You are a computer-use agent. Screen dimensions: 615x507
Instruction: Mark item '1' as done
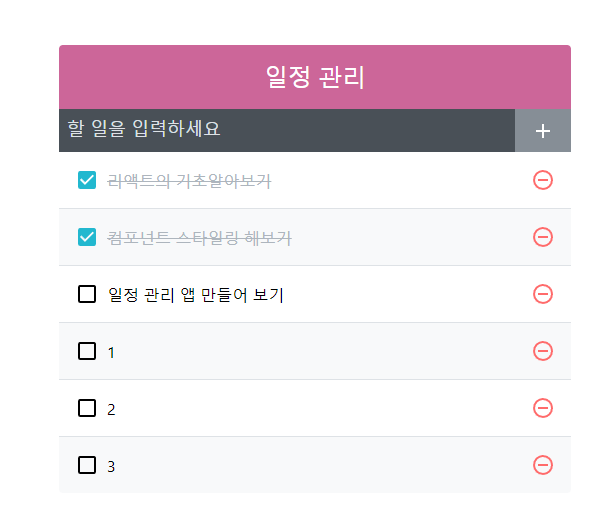tap(87, 351)
